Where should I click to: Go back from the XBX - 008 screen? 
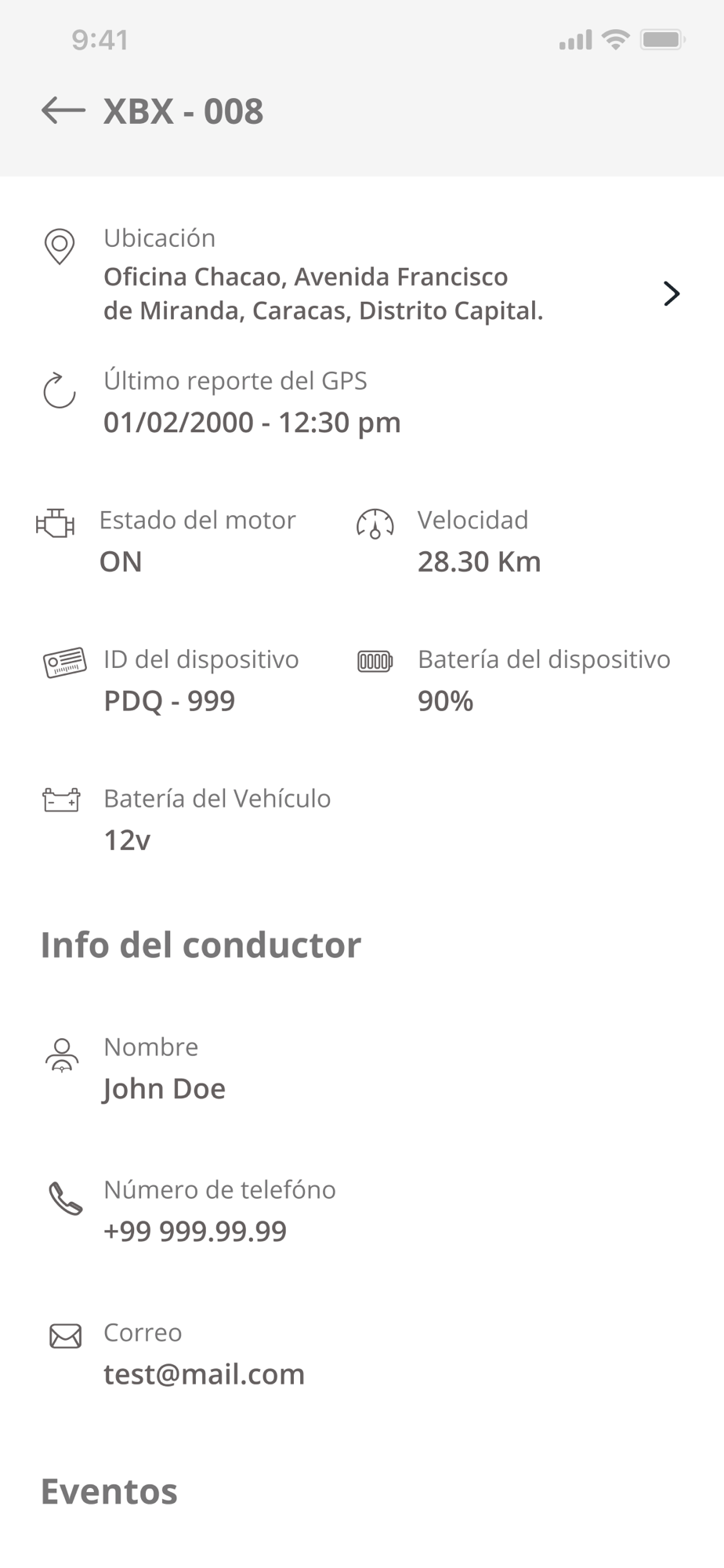point(63,111)
